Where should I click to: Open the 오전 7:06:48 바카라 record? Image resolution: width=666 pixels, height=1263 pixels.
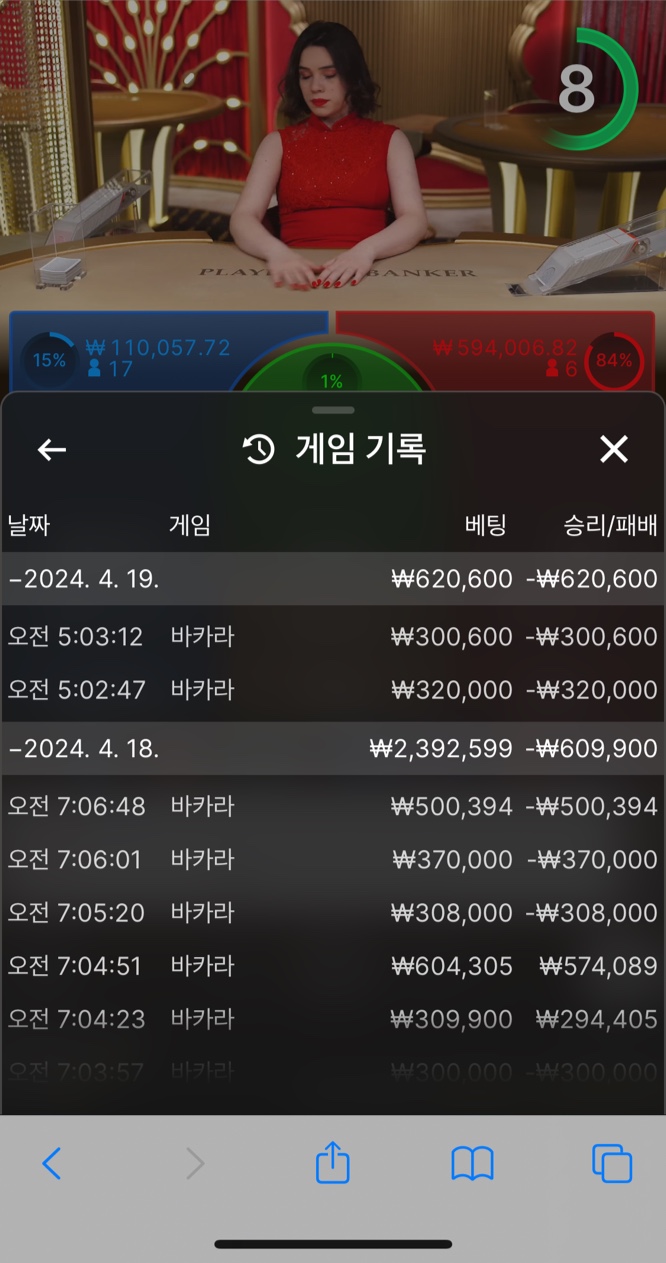tap(333, 807)
